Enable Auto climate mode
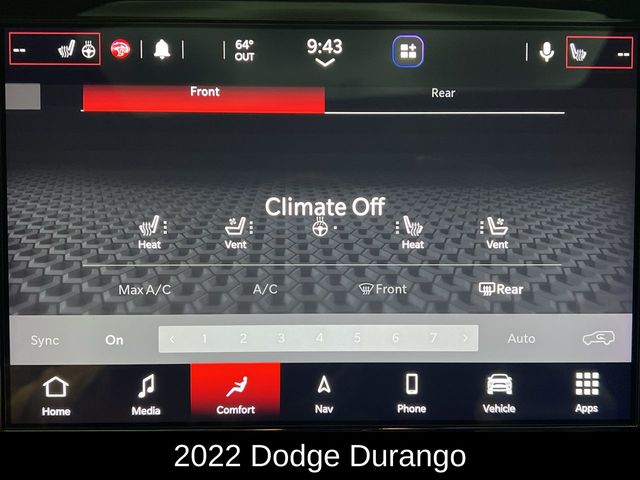Viewport: 640px width, 480px height. [521, 339]
